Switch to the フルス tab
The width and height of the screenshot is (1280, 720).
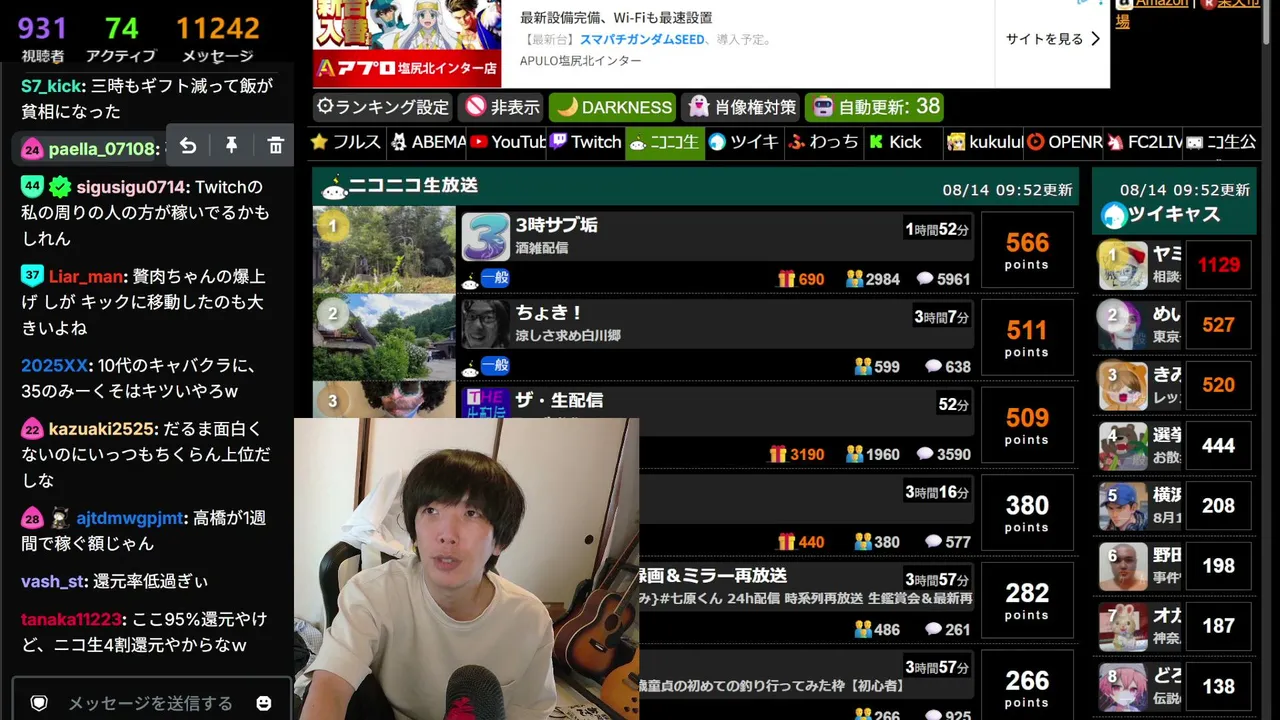pyautogui.click(x=346, y=142)
